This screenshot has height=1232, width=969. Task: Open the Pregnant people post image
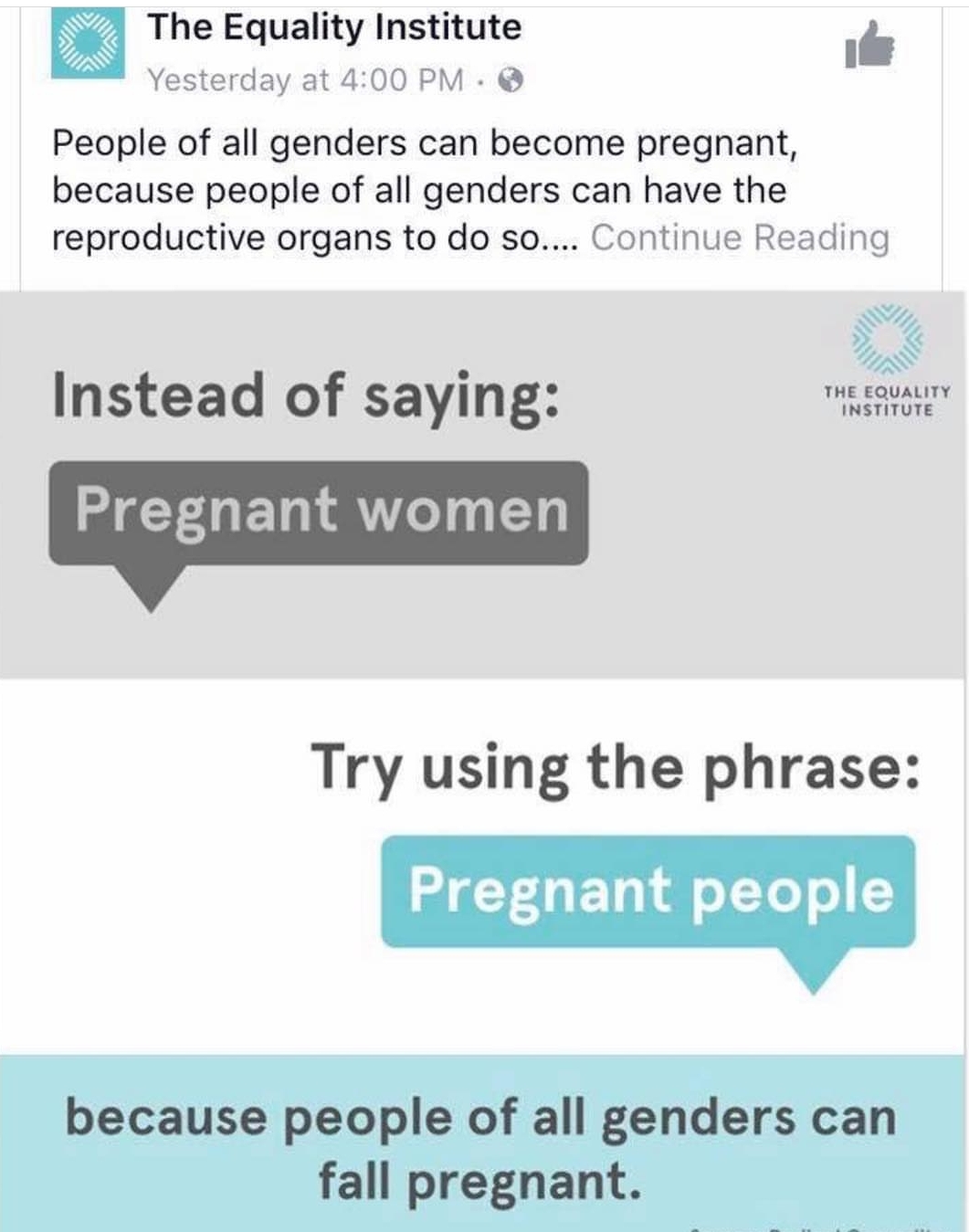483,761
